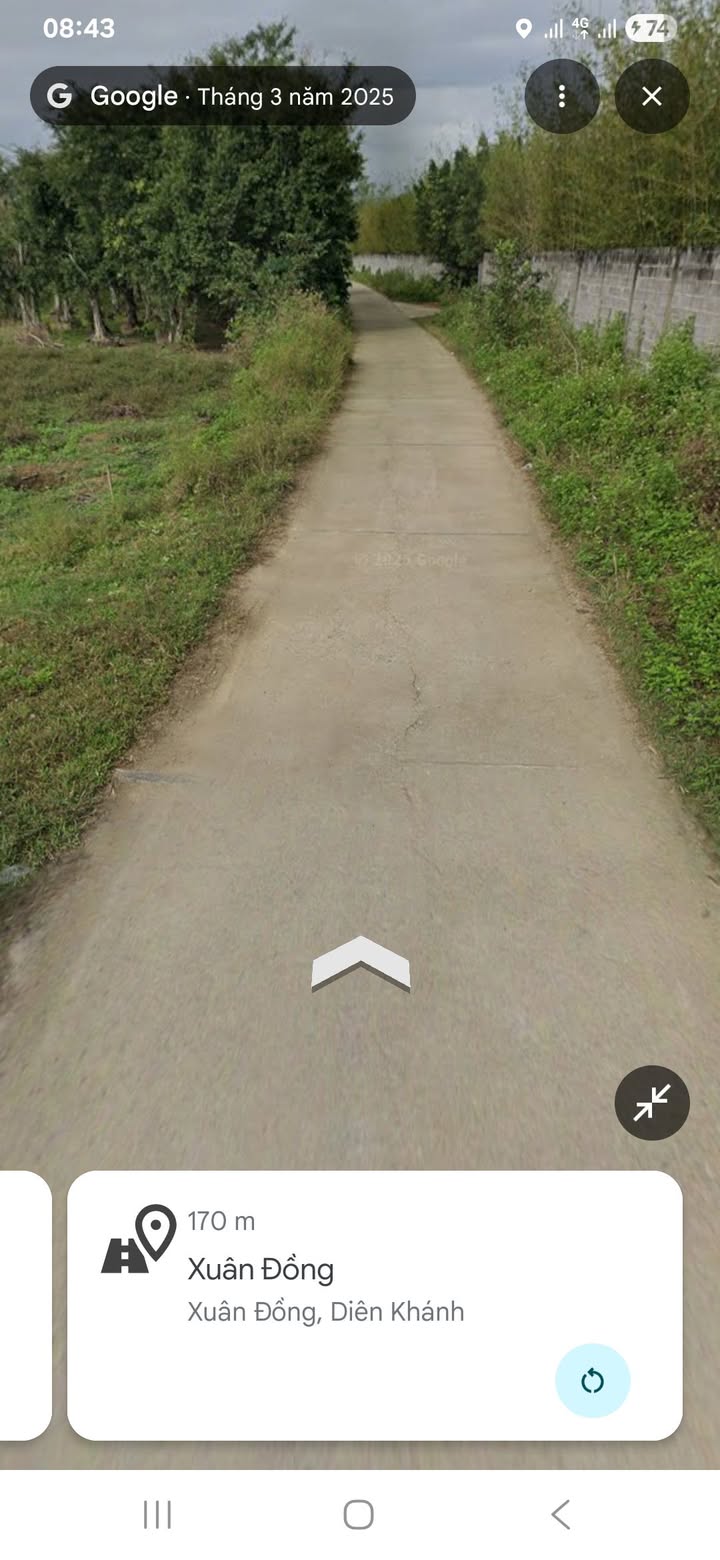Go back with the system back button

coord(561,1515)
